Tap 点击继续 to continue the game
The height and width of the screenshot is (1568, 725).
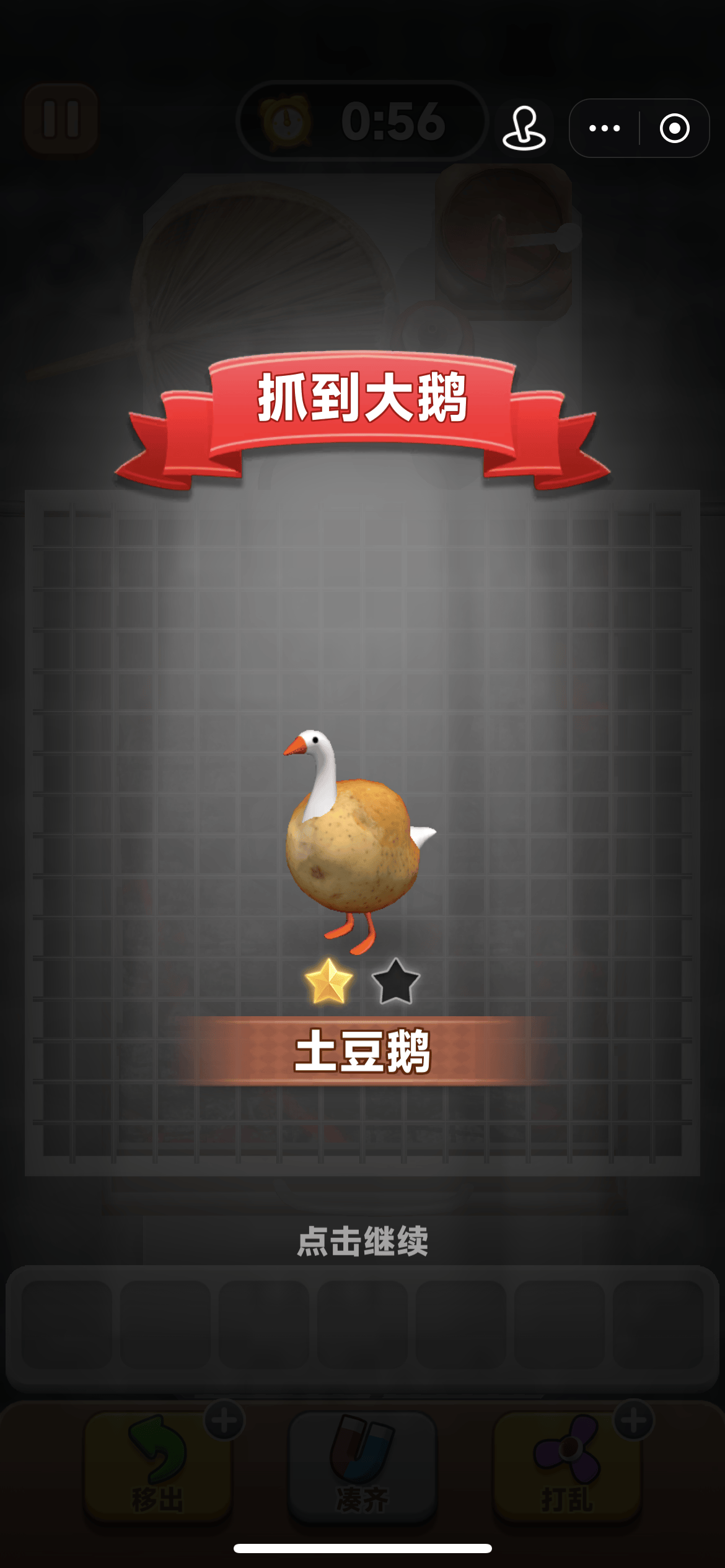(x=362, y=1241)
